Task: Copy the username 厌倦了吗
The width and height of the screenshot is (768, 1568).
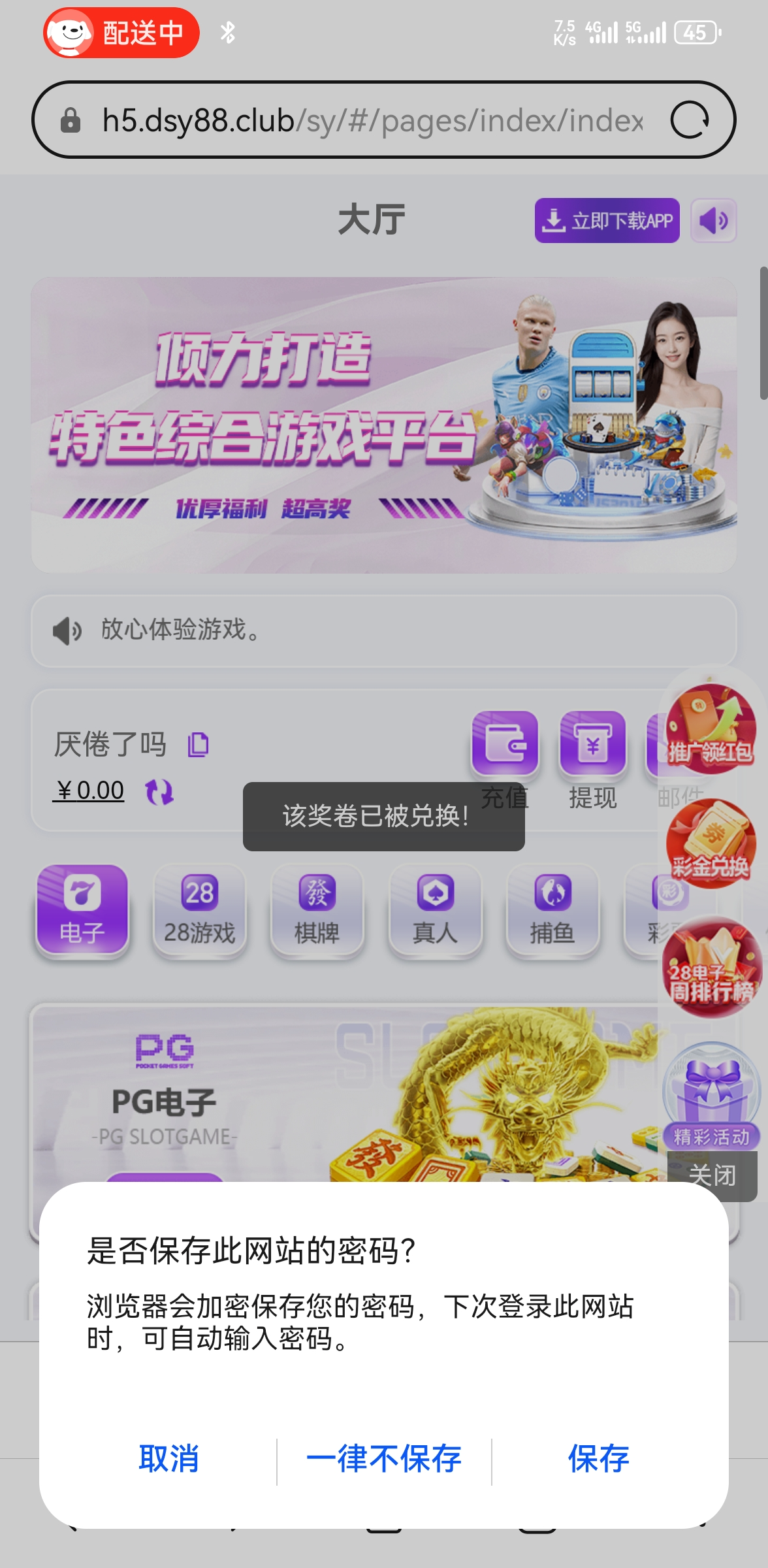Action: tap(198, 745)
